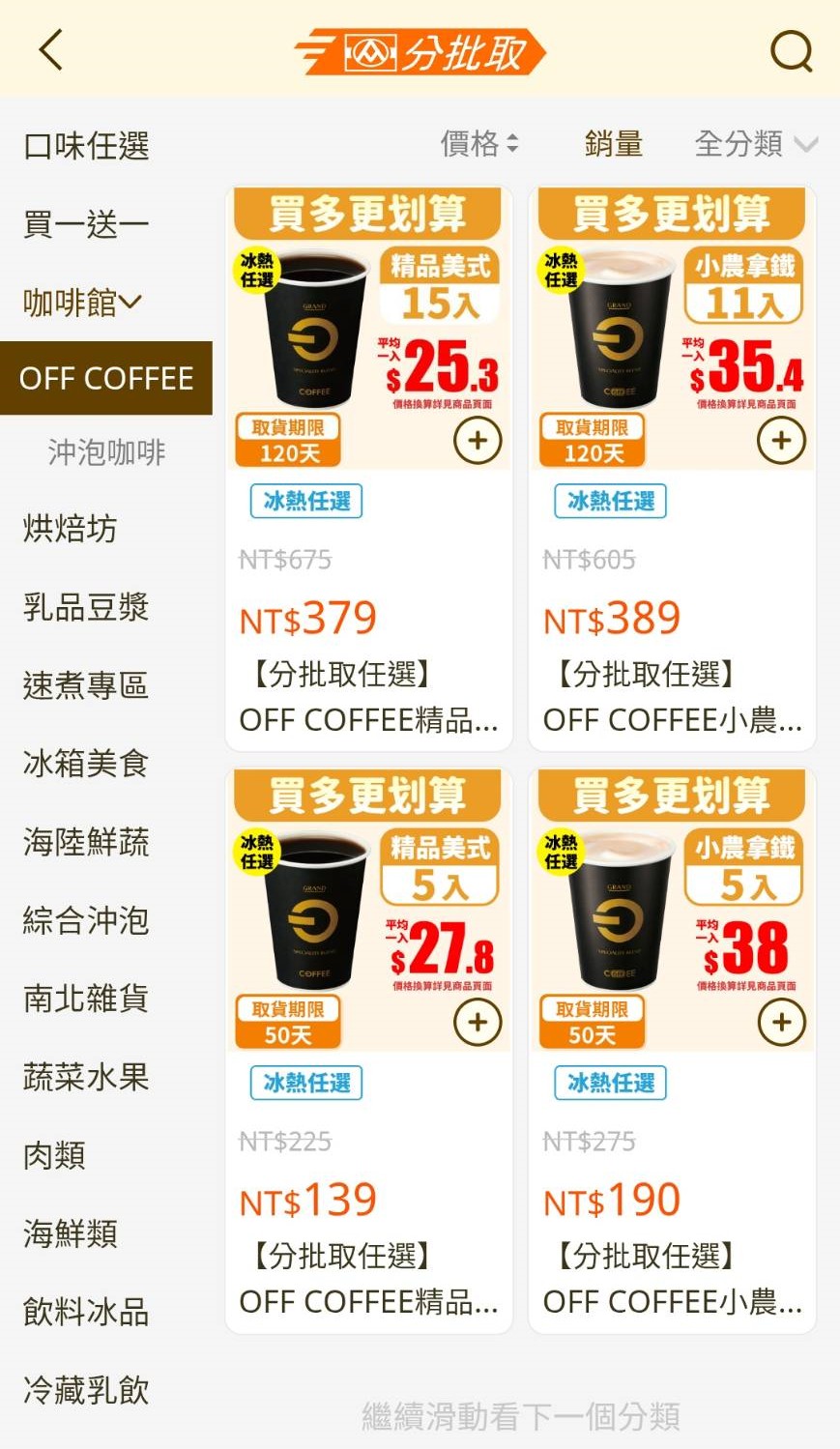
Task: Sort products by 銷量
Action: [614, 144]
